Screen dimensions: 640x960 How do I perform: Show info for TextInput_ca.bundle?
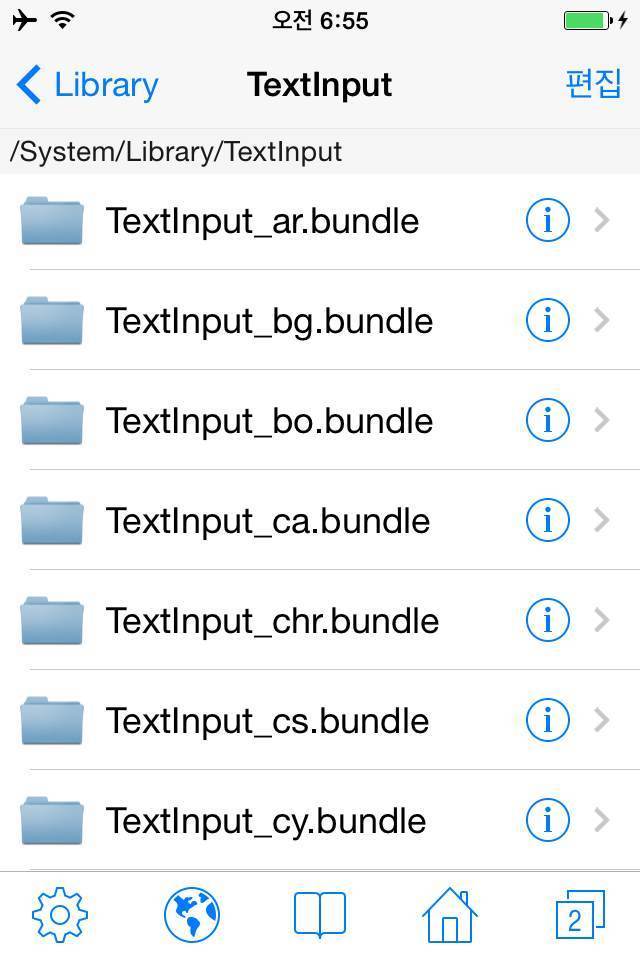(547, 520)
